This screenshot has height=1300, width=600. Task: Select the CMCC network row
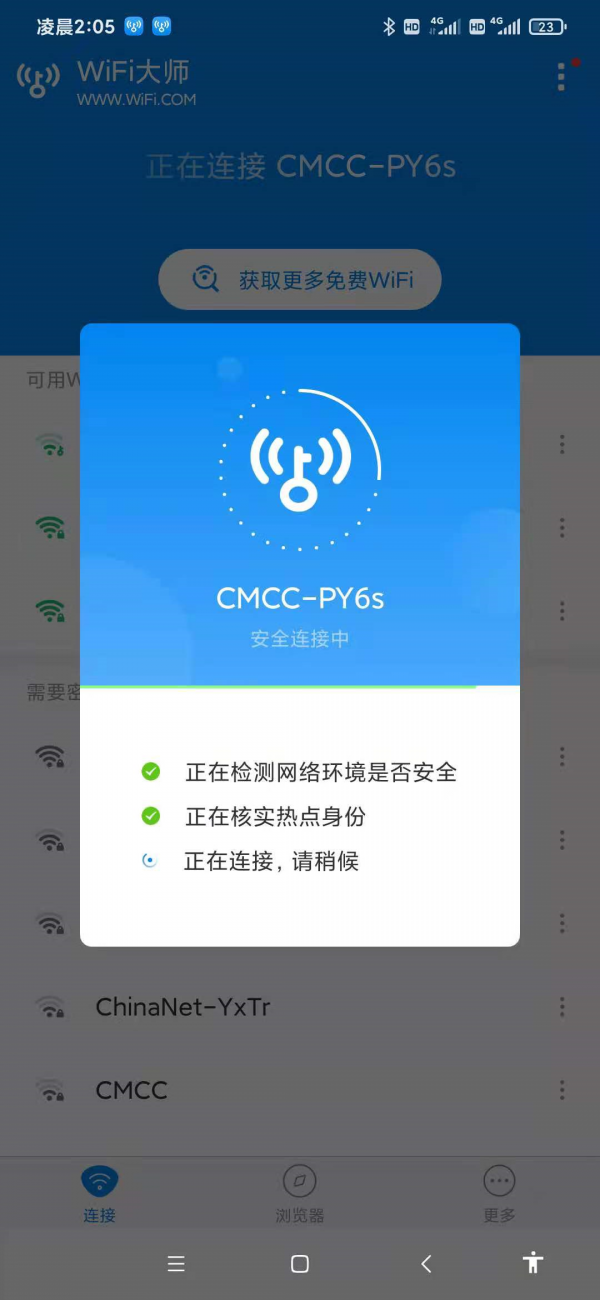click(300, 1090)
